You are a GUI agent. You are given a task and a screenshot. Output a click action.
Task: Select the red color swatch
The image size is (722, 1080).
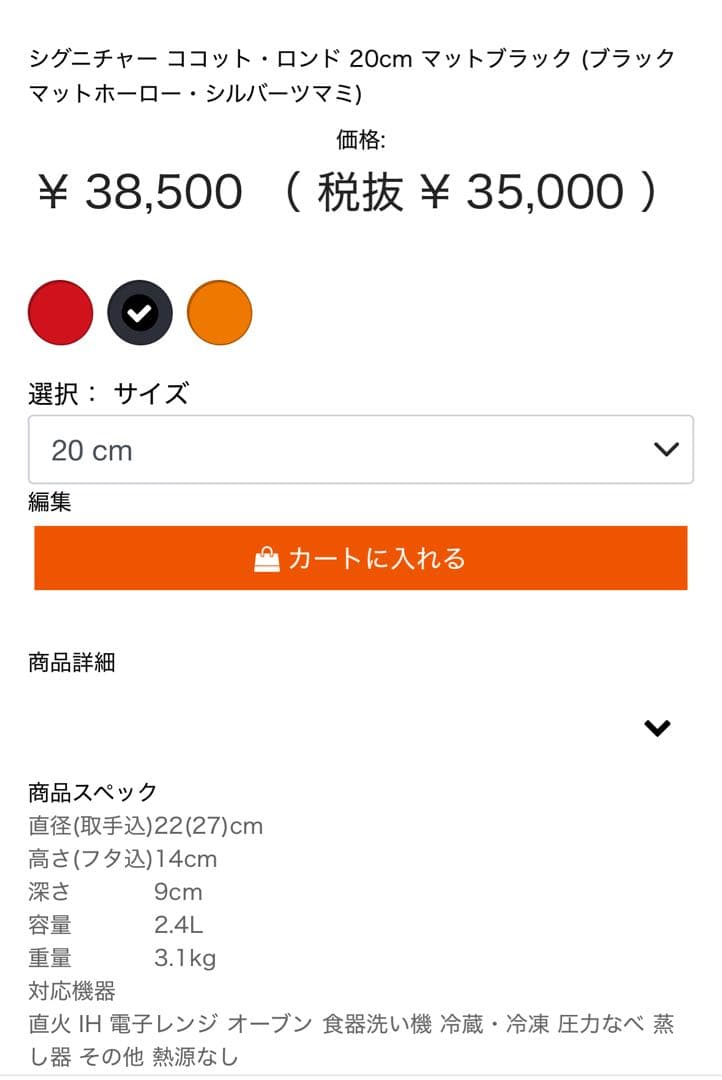point(60,313)
